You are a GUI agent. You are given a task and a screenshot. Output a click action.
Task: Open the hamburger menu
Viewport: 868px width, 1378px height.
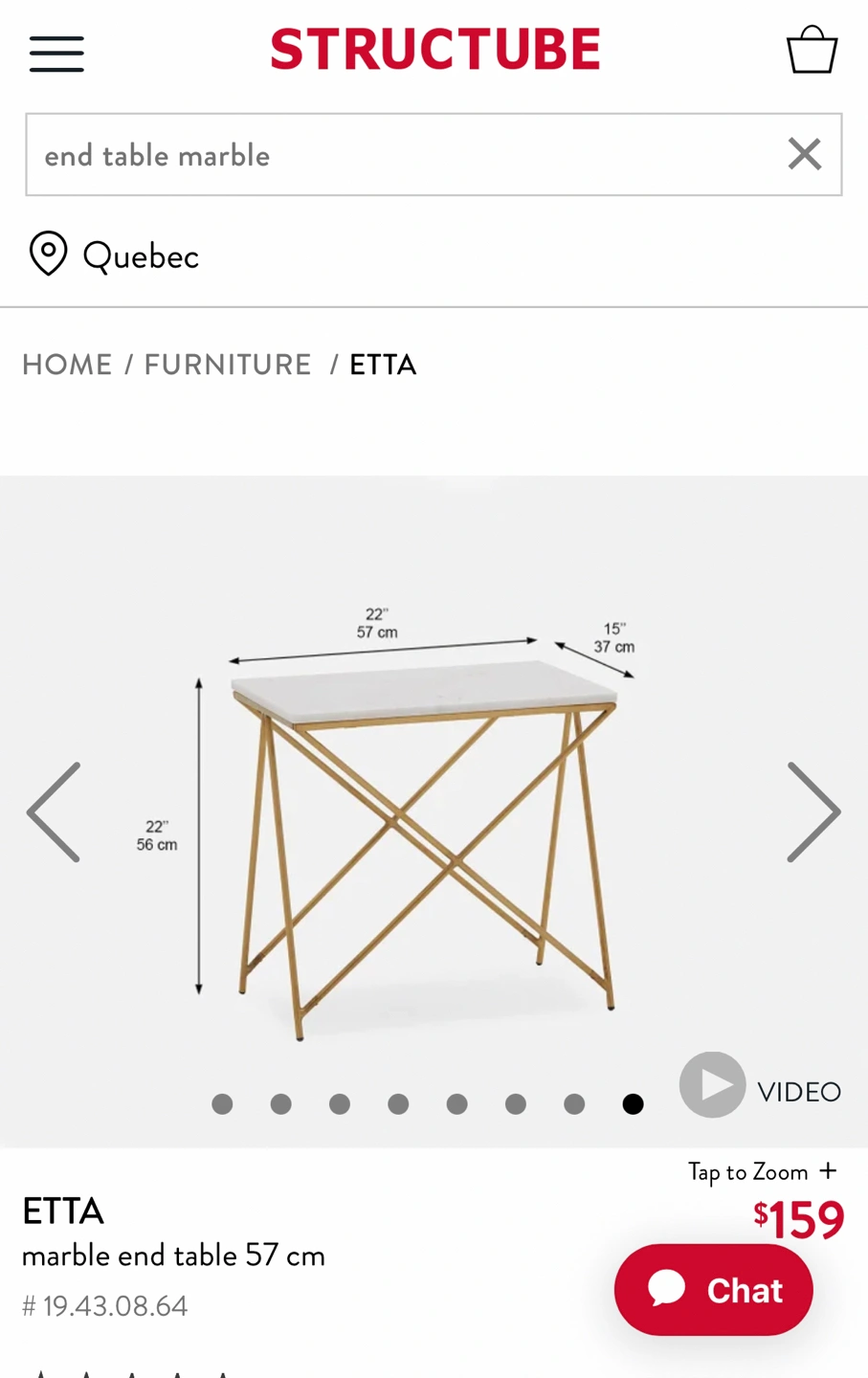56,54
